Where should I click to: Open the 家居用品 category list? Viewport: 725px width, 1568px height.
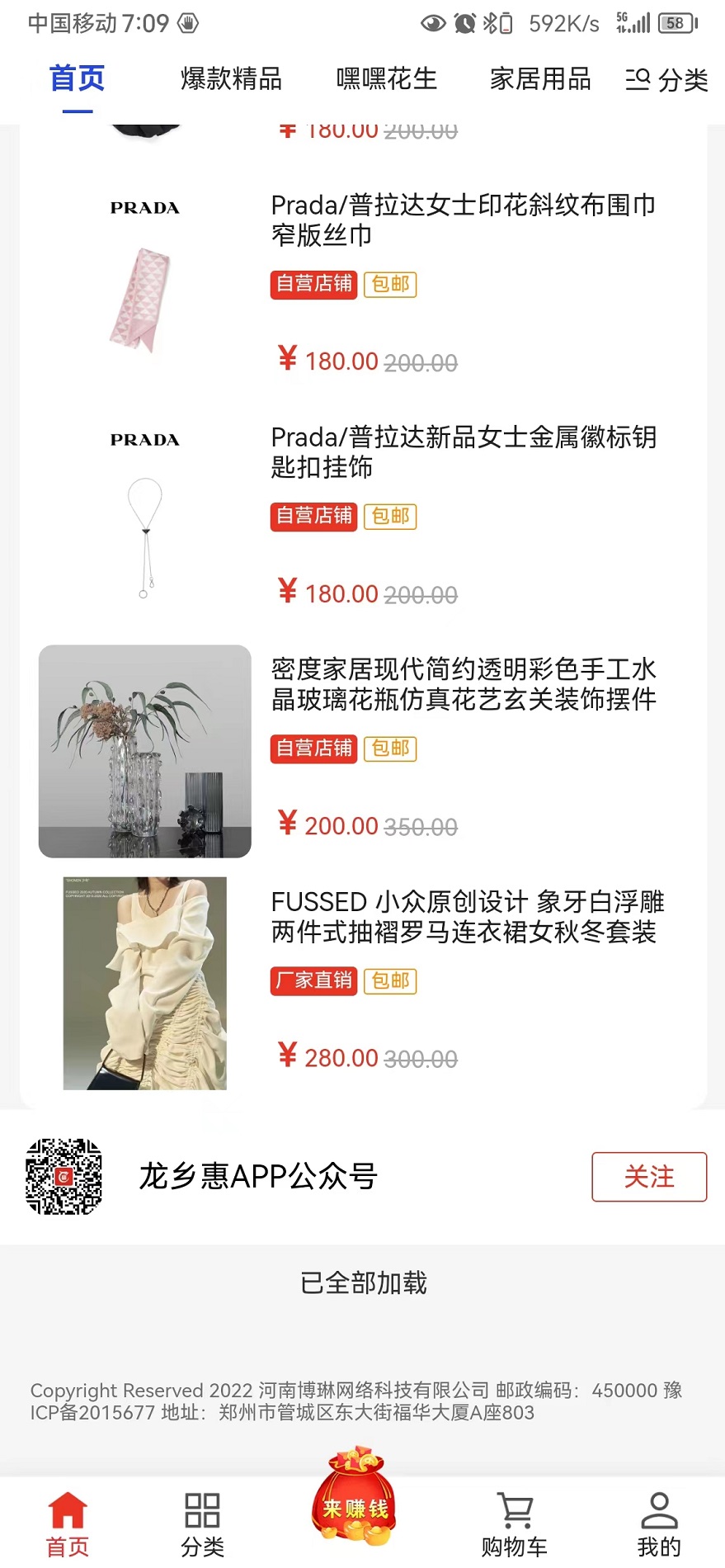click(539, 78)
